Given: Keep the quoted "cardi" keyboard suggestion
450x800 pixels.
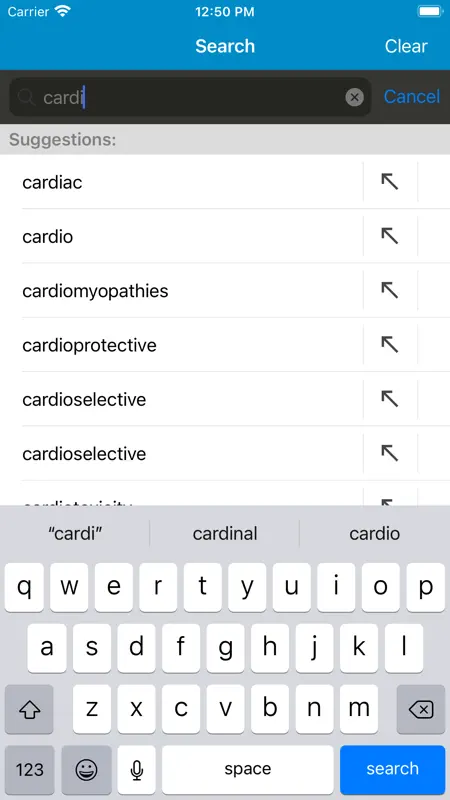Looking at the screenshot, I should (x=75, y=534).
